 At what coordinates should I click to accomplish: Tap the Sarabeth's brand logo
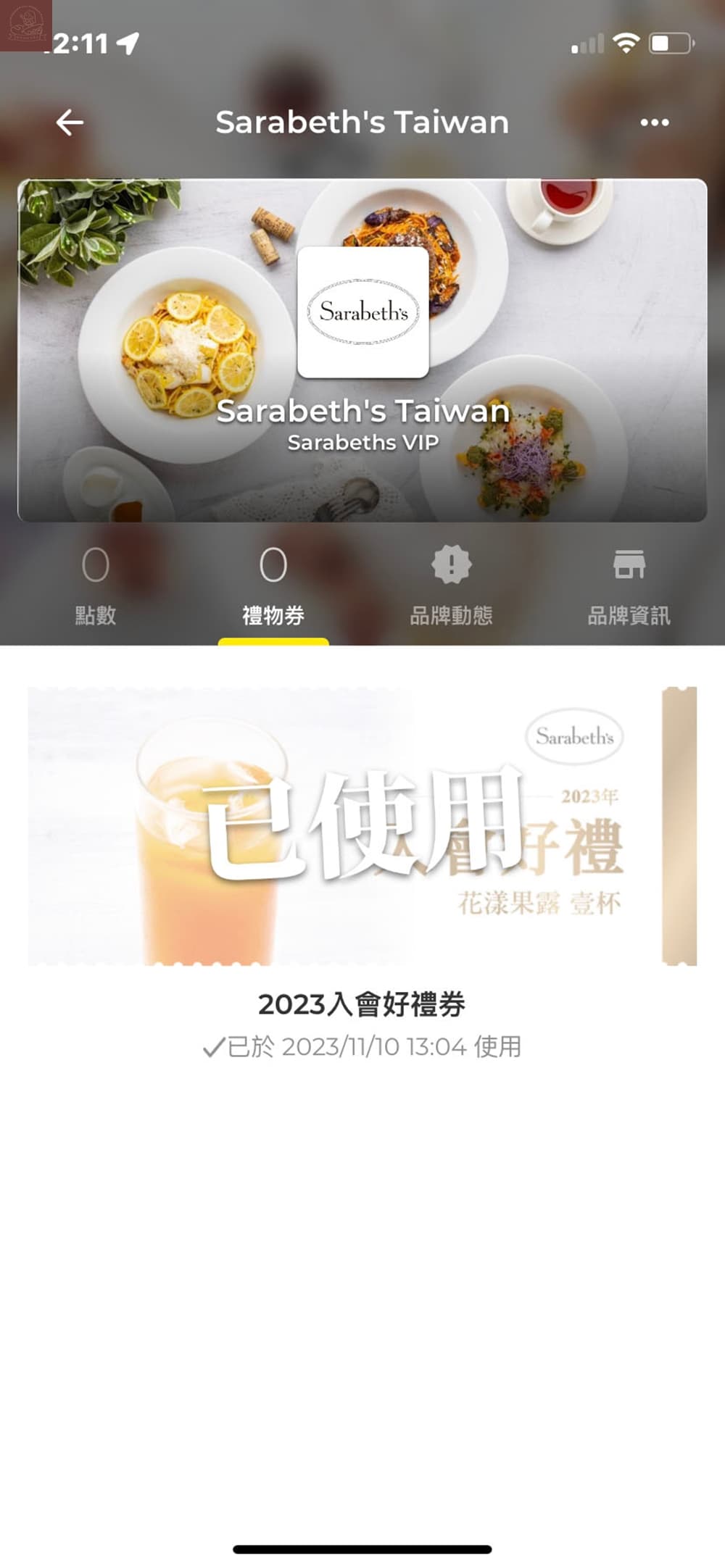point(362,312)
